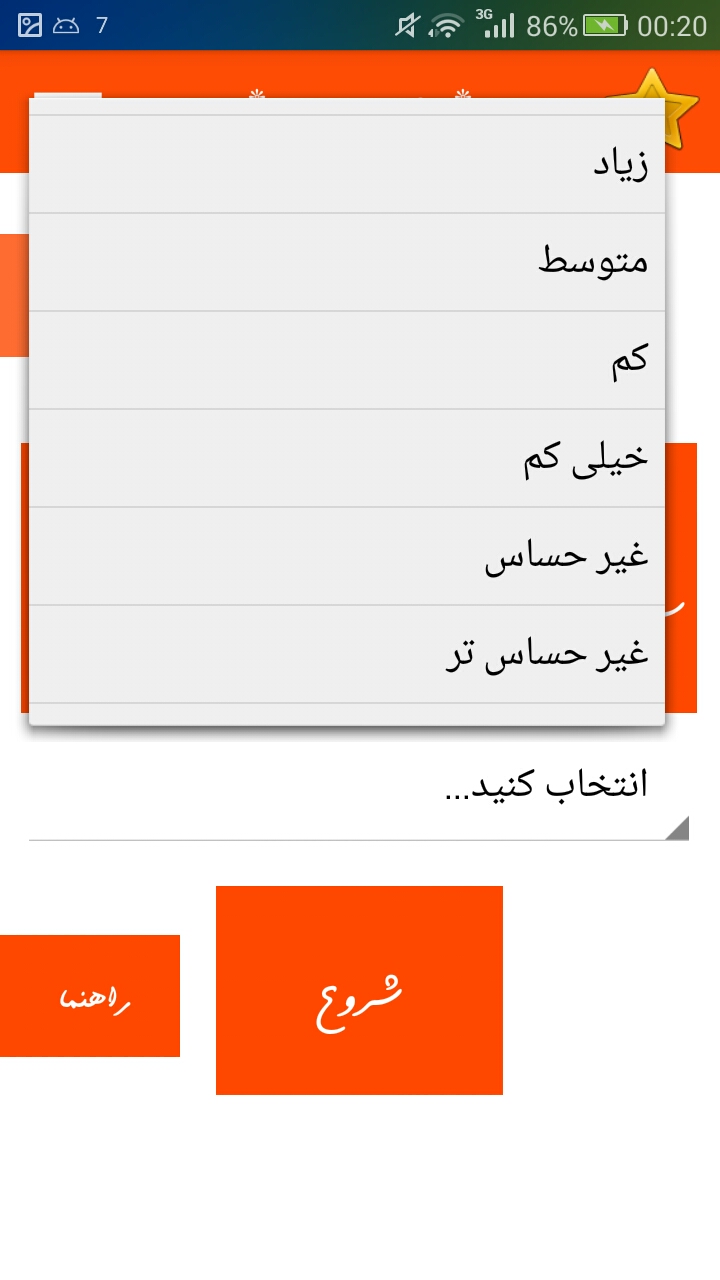The width and height of the screenshot is (720, 1280).
Task: Choose متوسط from the dropdown list
Action: [x=347, y=262]
